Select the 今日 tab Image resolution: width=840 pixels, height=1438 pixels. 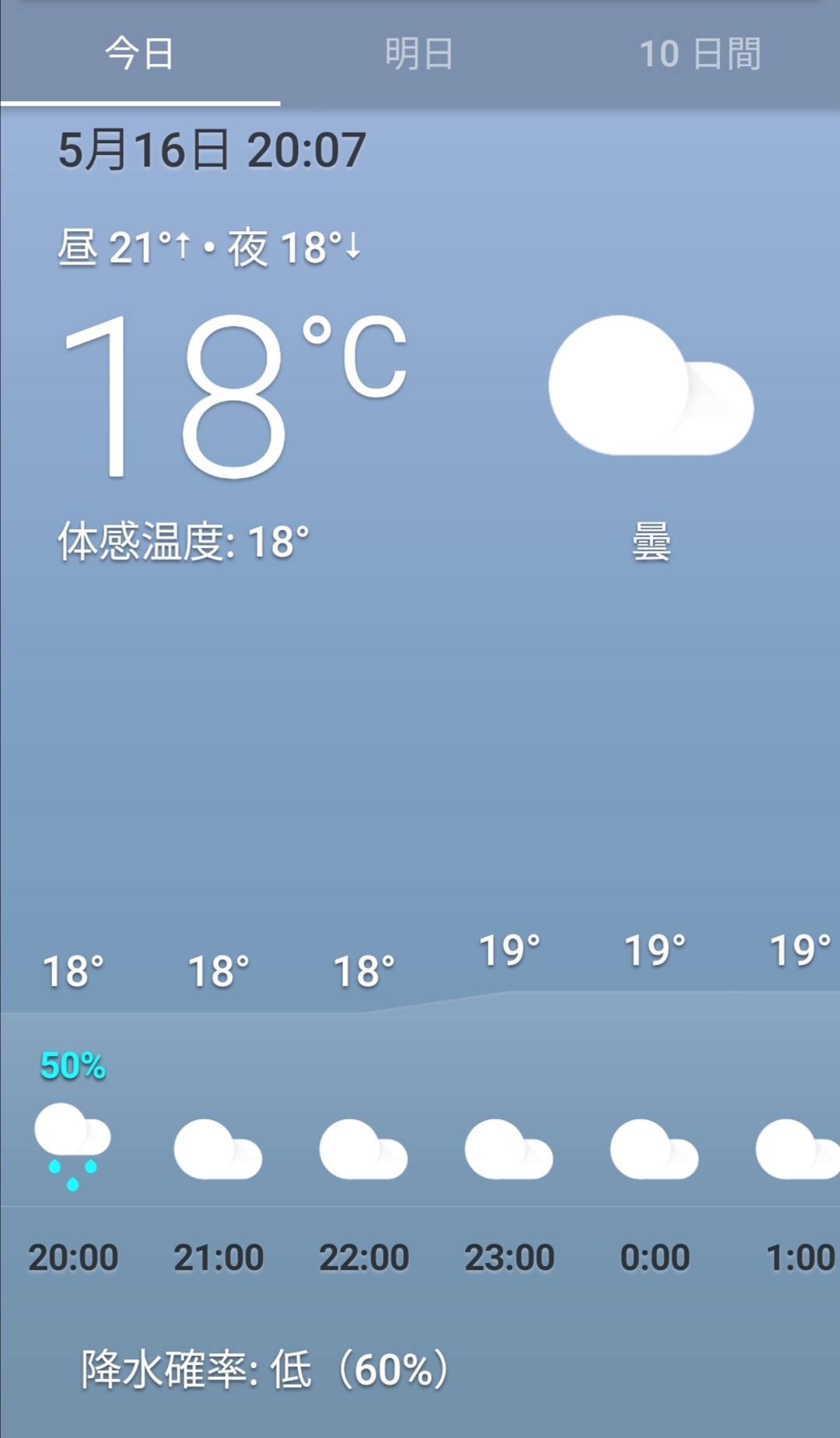click(140, 54)
